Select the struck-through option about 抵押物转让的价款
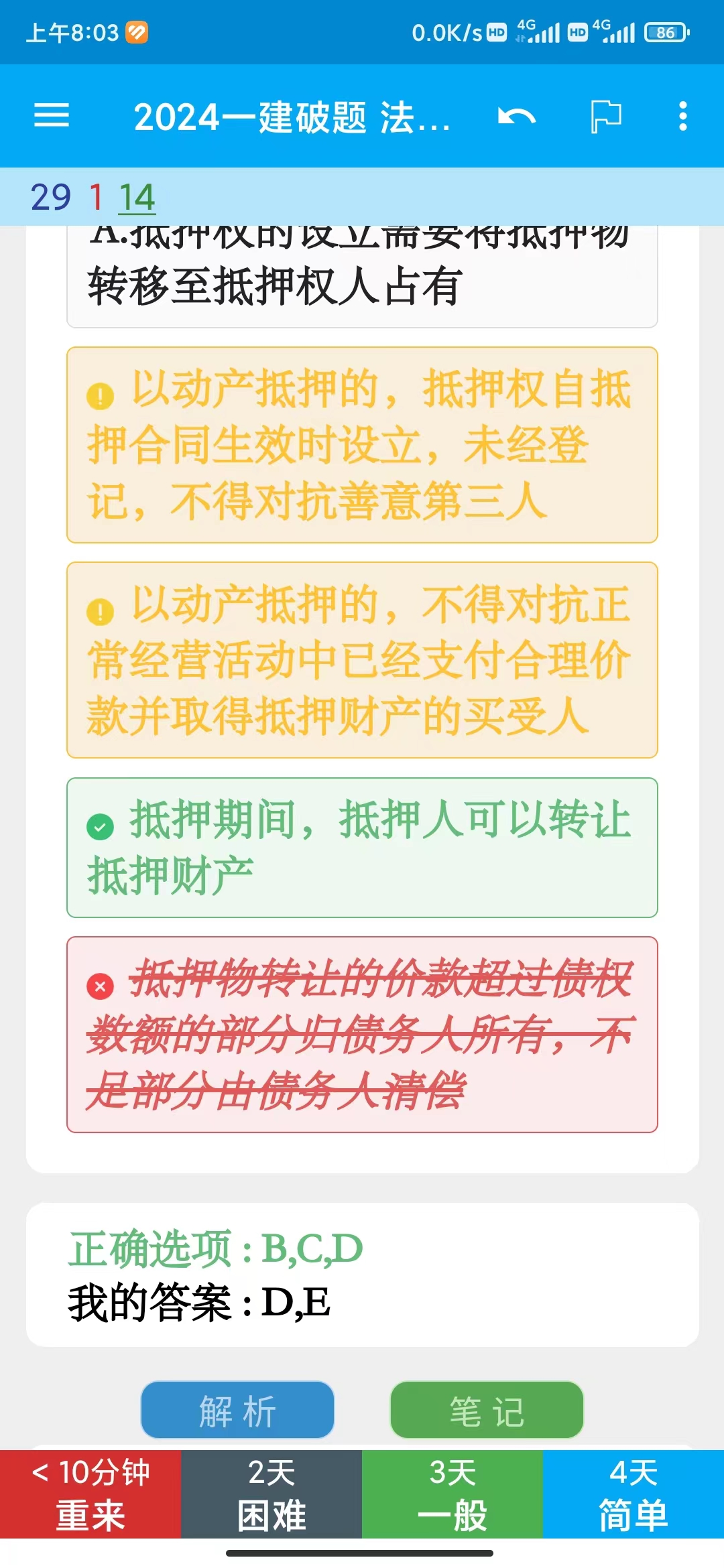Screen dimensions: 724x1568 [362, 1035]
